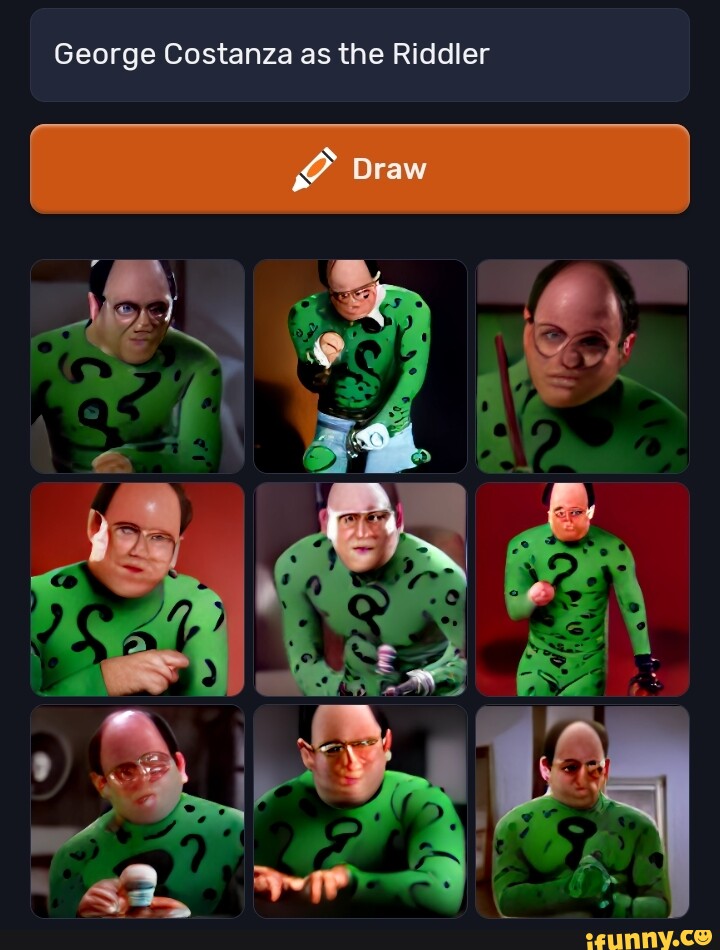Open the top-left thumbnail of George glancing sideways

[x=137, y=366]
